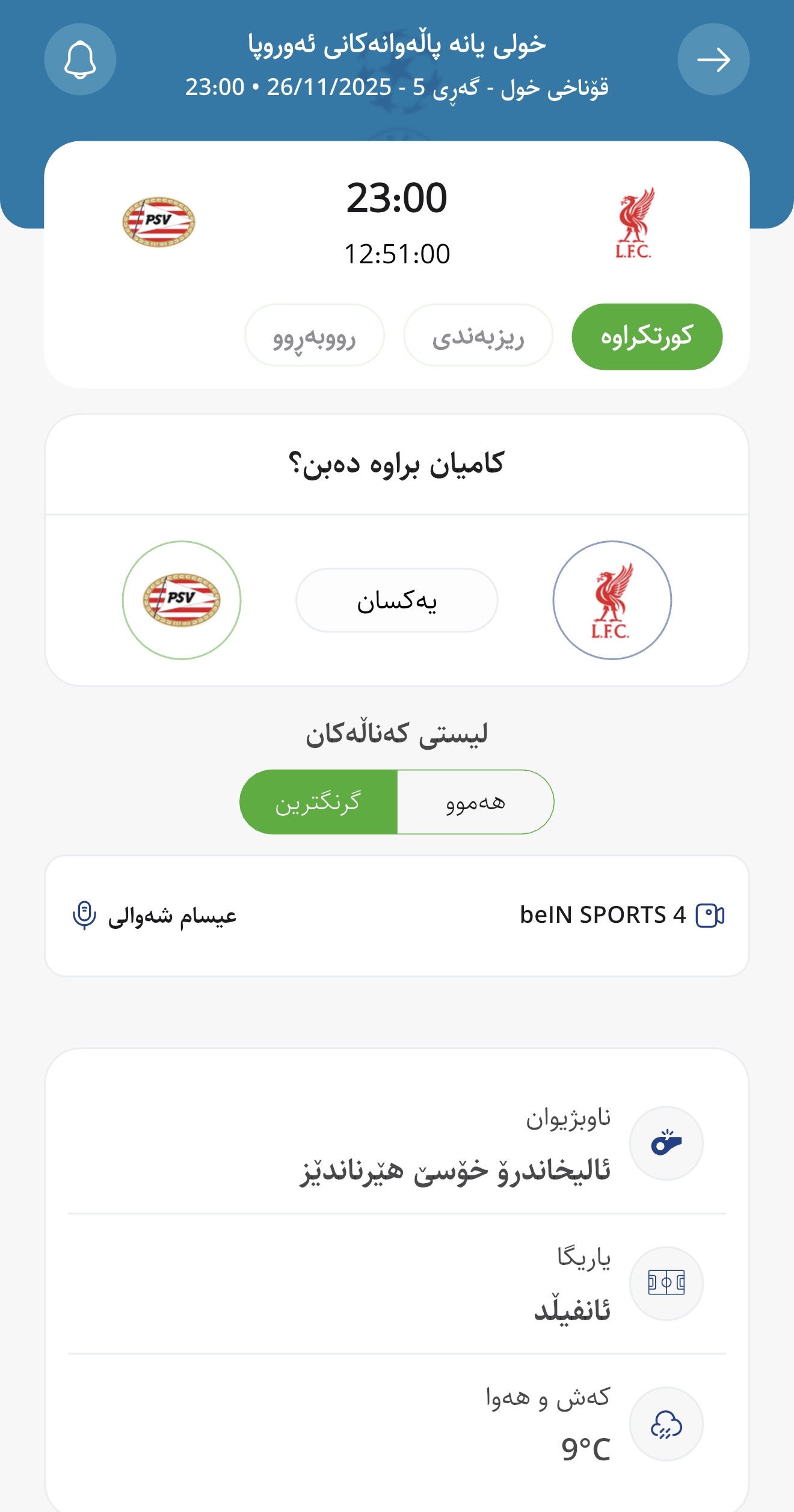Vote for Liverpool to win
Image resolution: width=794 pixels, height=1512 pixels.
point(612,600)
